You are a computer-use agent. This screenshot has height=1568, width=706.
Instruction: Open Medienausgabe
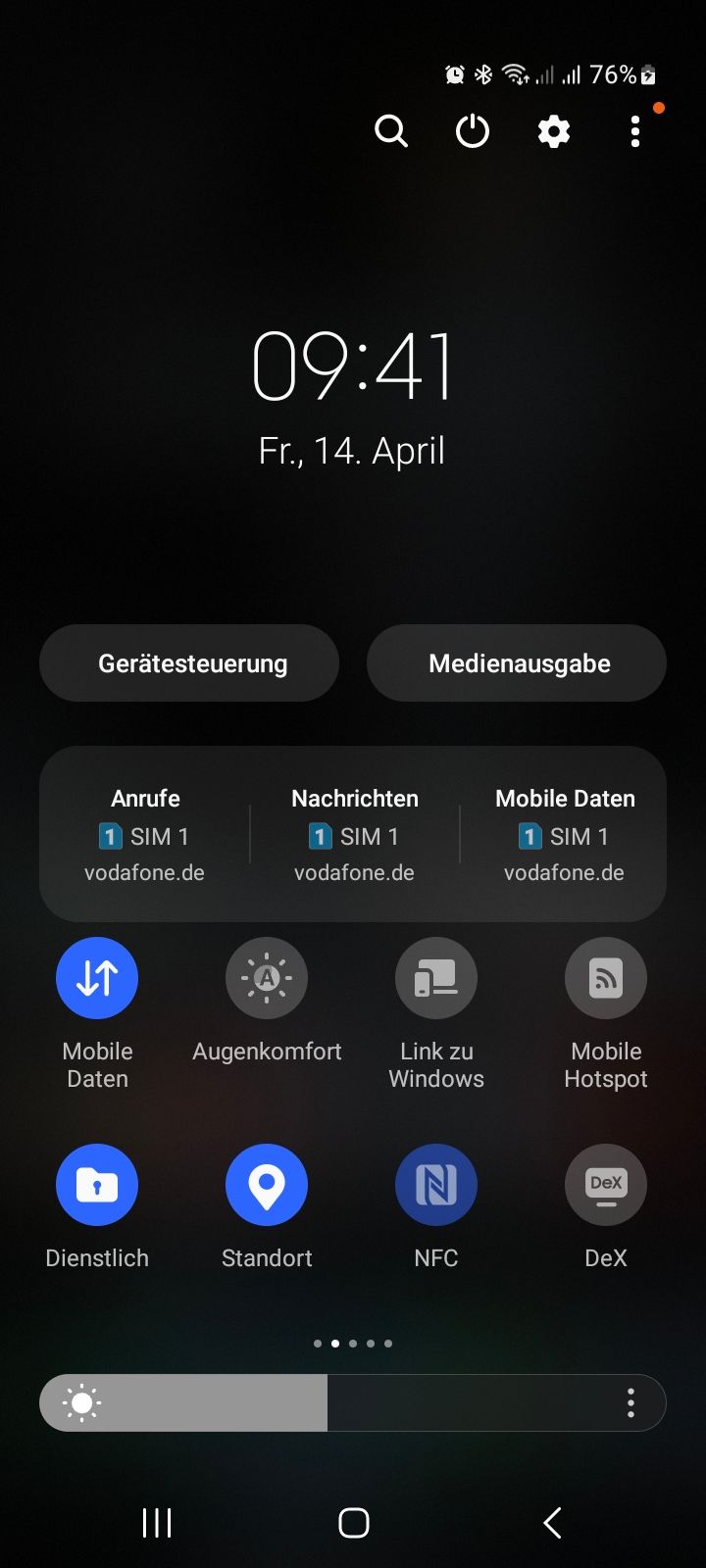pos(517,663)
